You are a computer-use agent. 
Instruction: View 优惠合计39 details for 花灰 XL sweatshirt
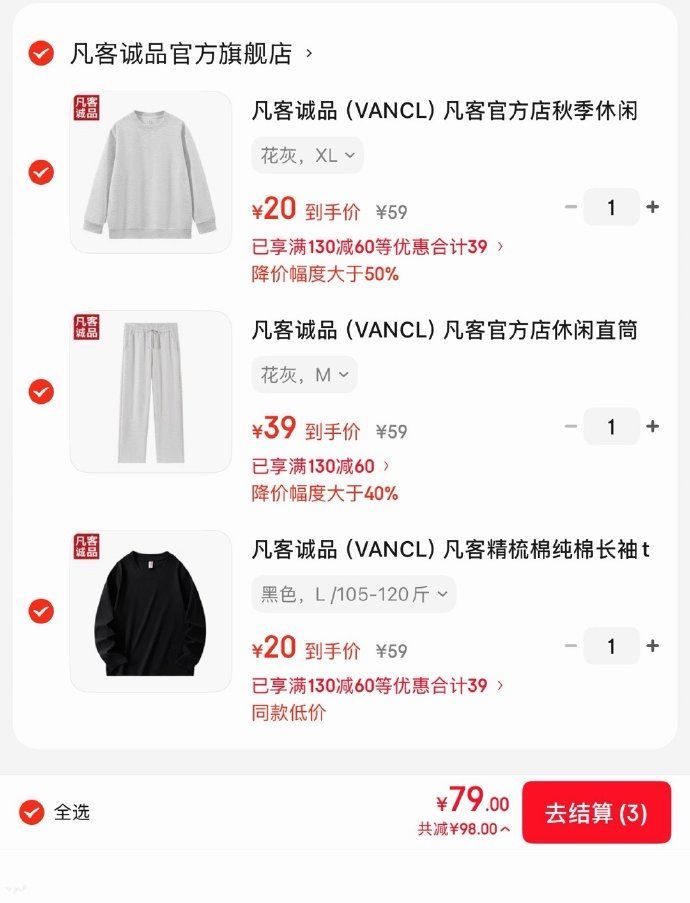(x=378, y=246)
